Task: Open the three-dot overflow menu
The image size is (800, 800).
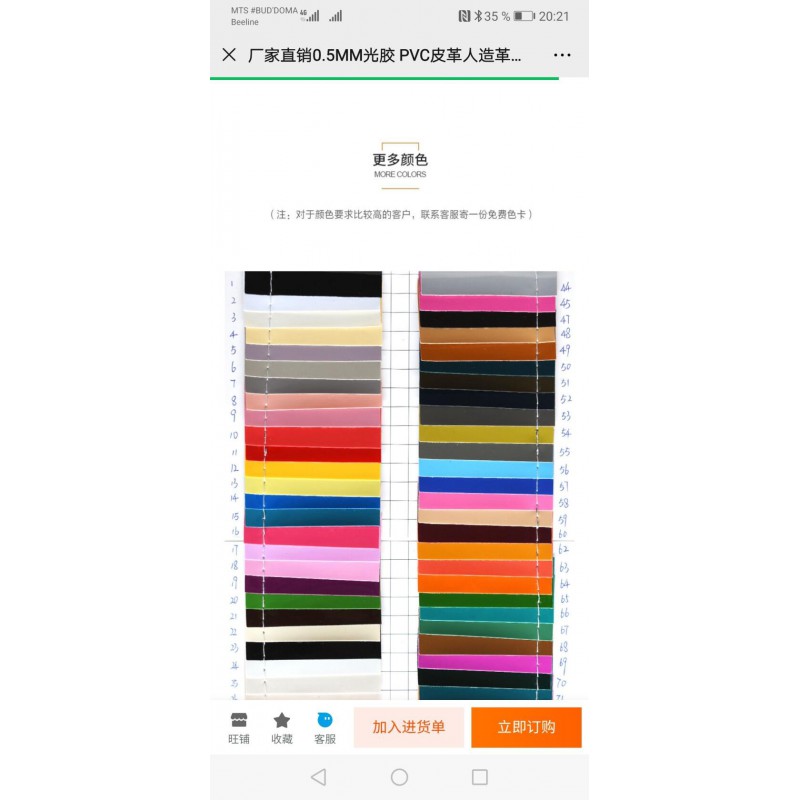Action: tap(562, 55)
